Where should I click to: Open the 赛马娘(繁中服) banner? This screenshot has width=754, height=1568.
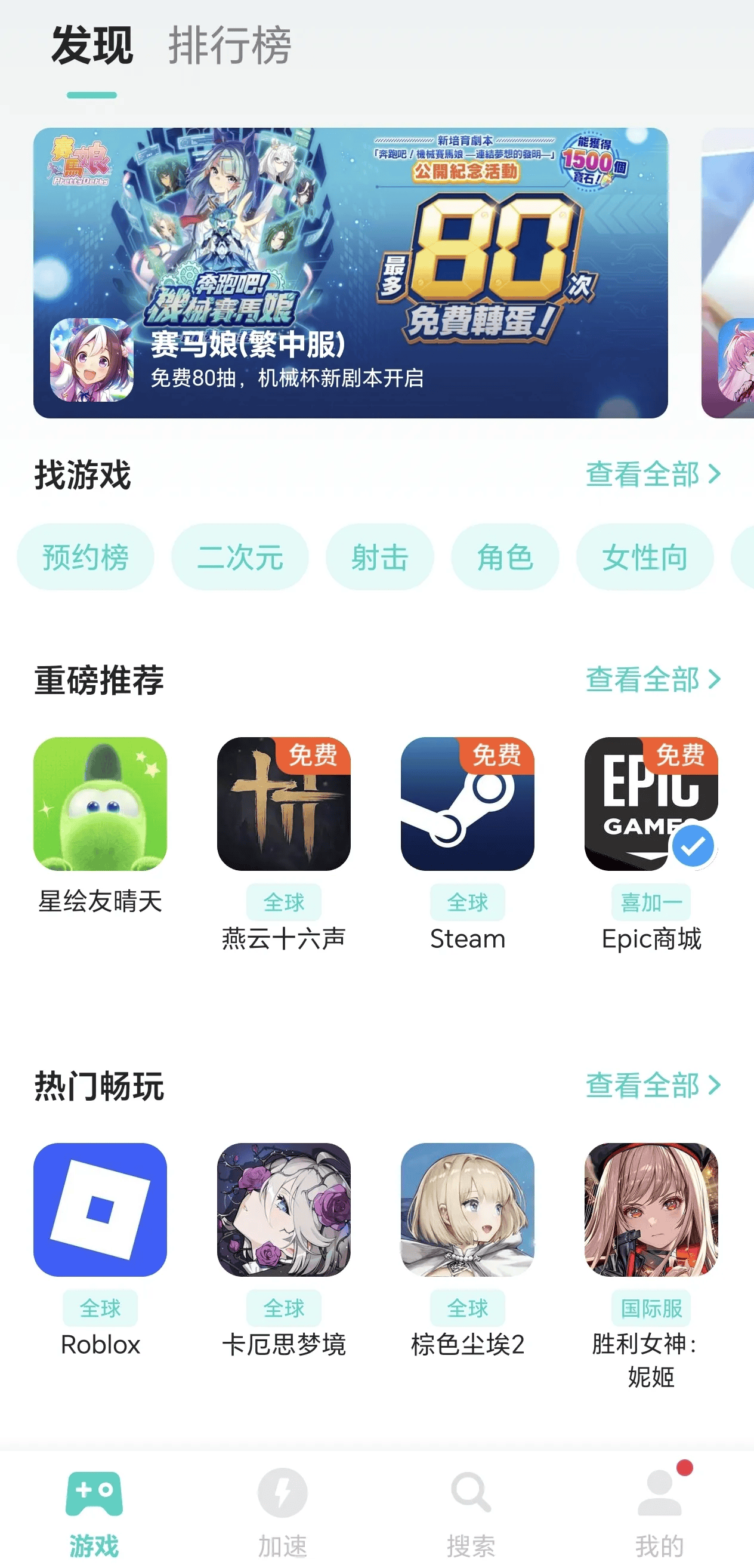coord(350,273)
